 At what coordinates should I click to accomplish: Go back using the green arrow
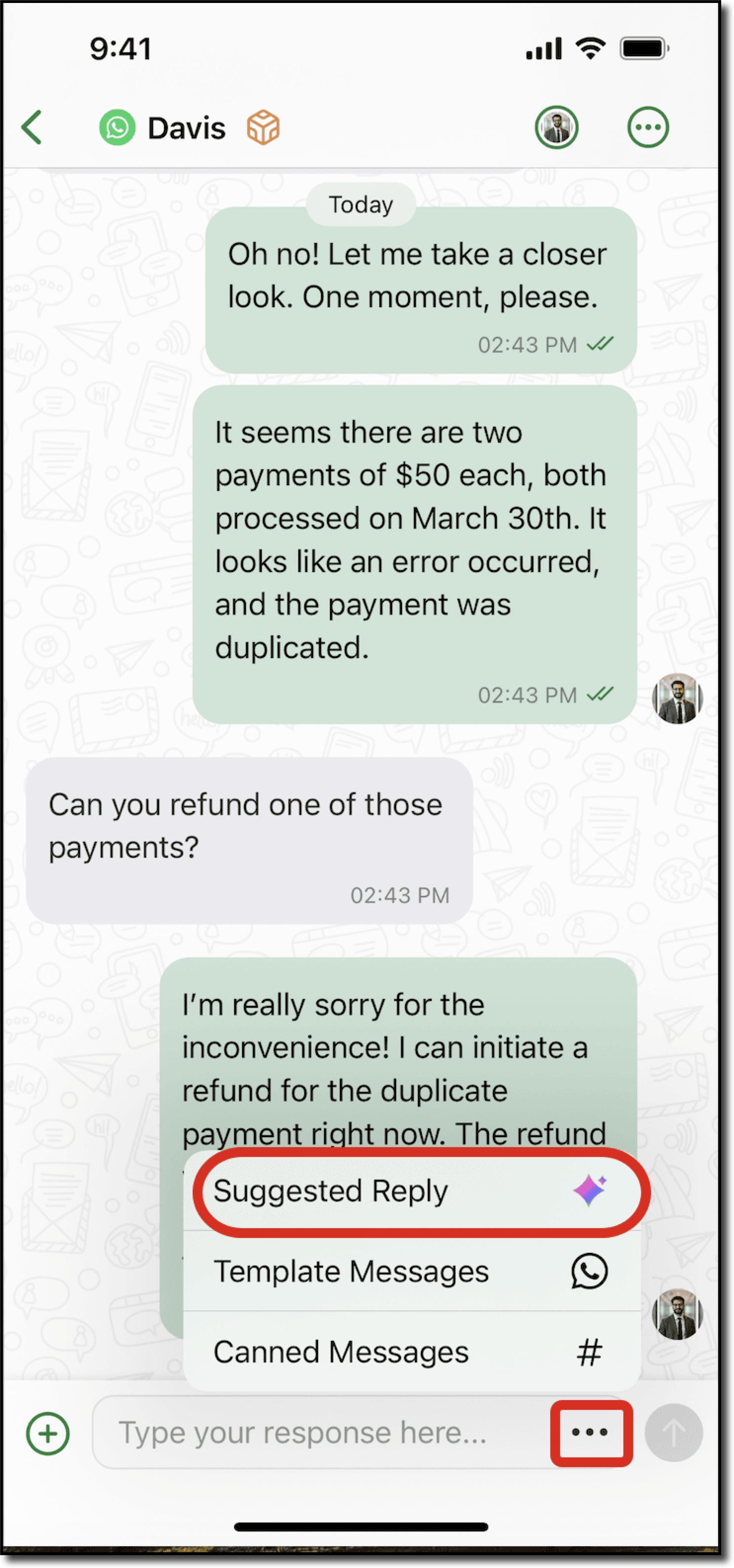point(32,127)
